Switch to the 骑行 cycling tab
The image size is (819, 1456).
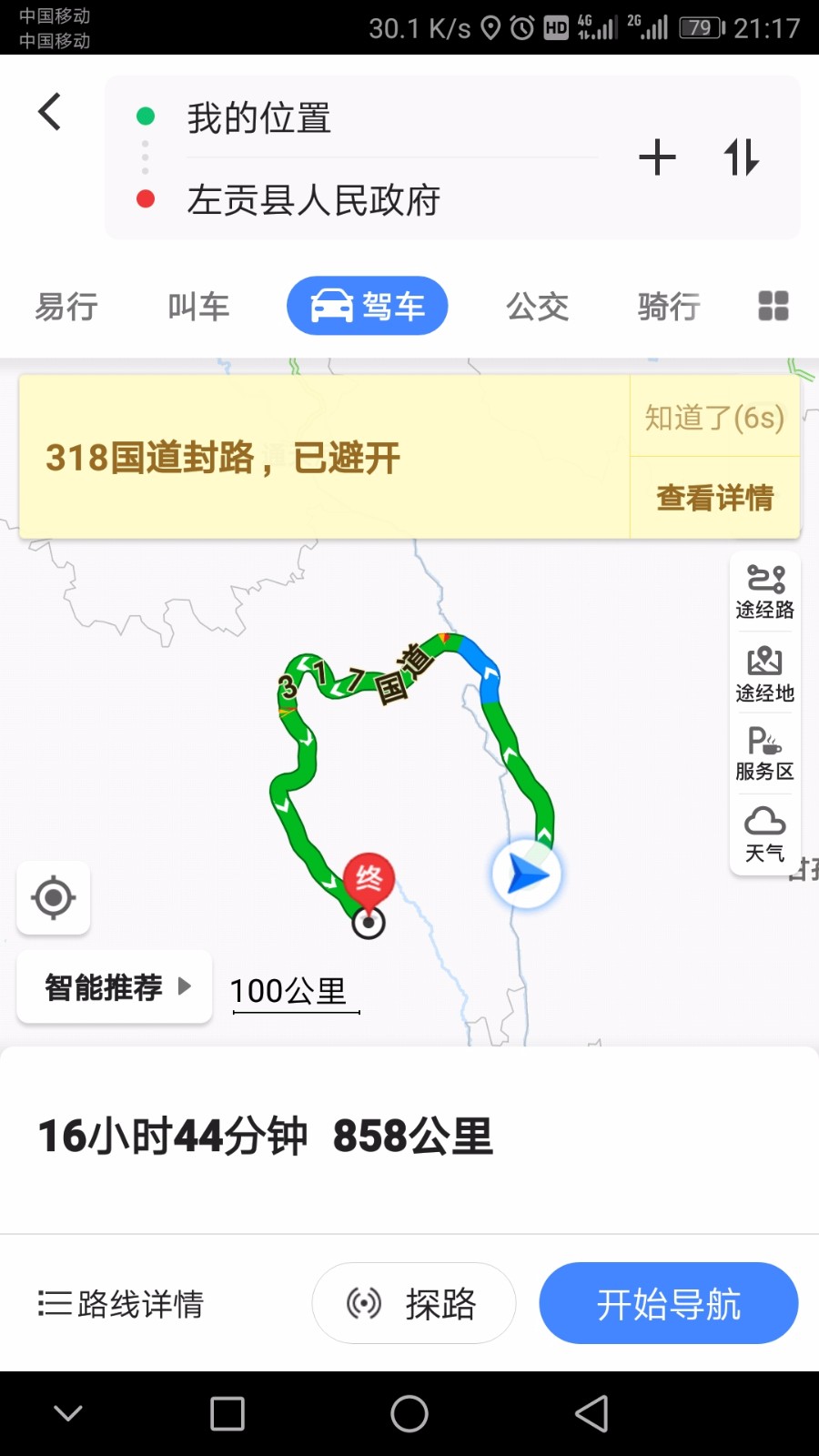click(669, 307)
